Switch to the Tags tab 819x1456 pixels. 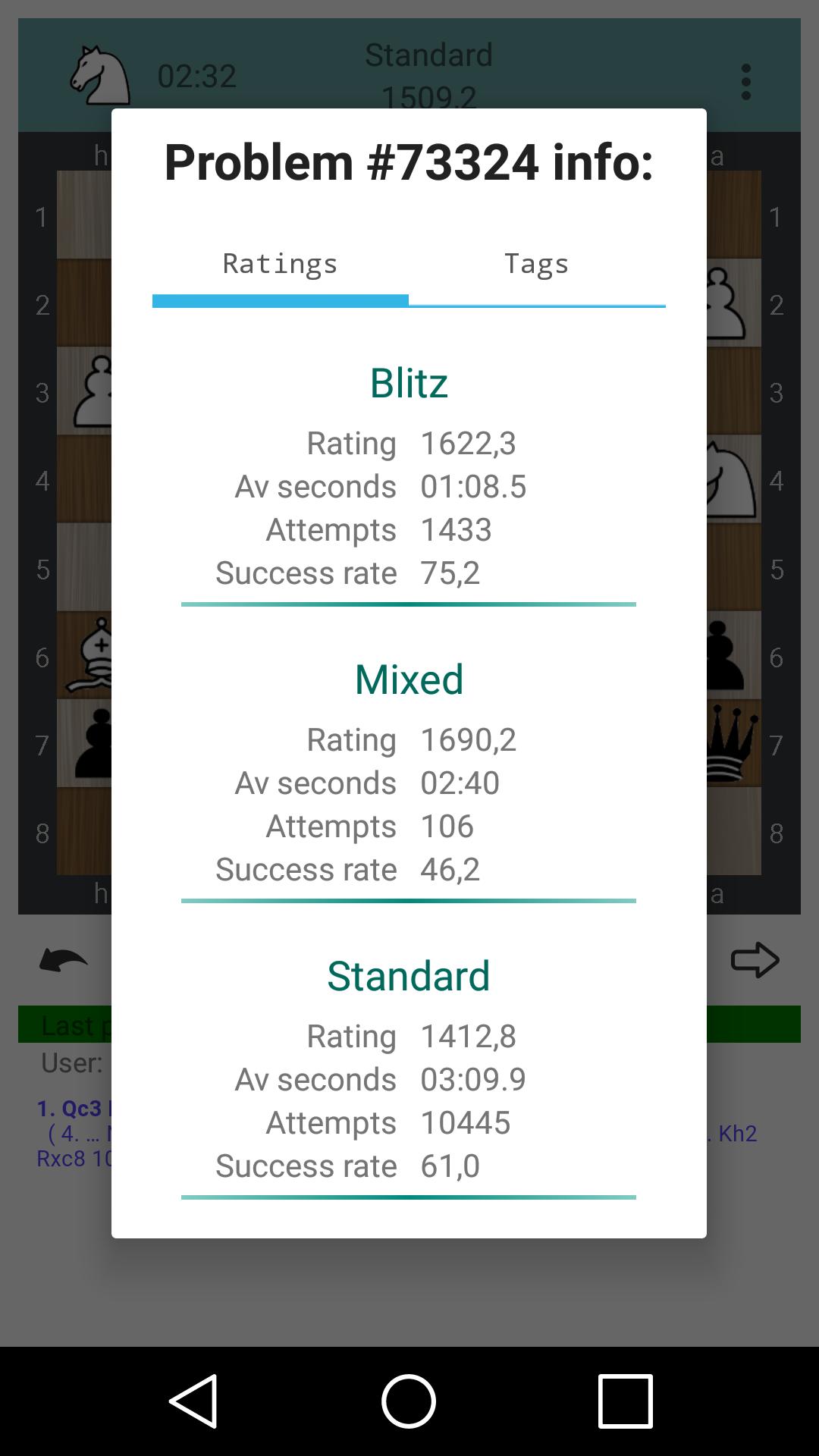(536, 265)
